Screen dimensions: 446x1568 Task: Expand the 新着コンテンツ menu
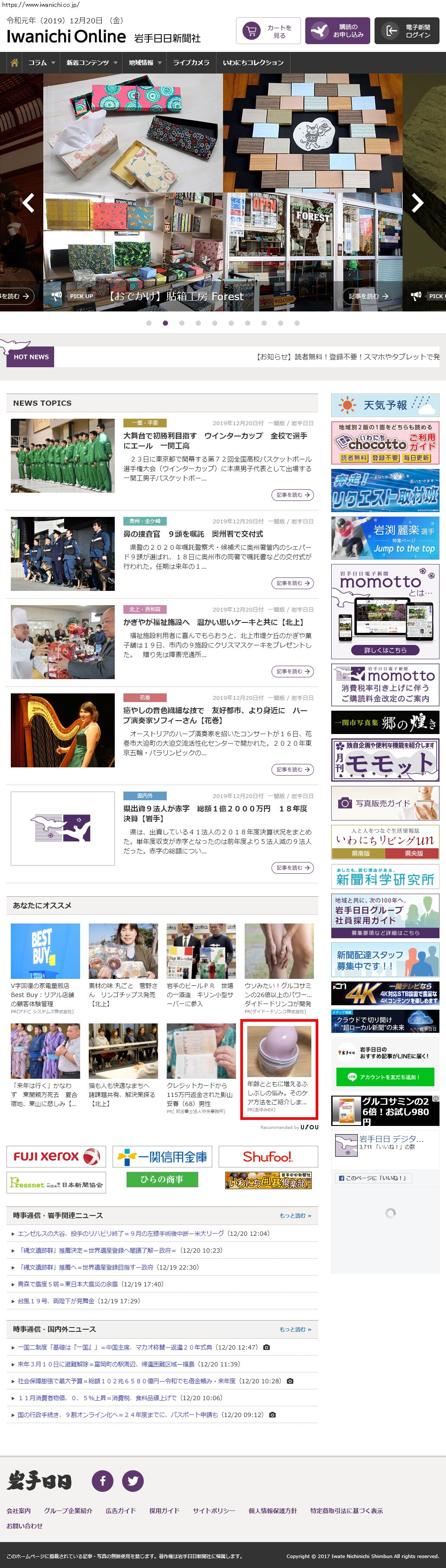pos(91,63)
